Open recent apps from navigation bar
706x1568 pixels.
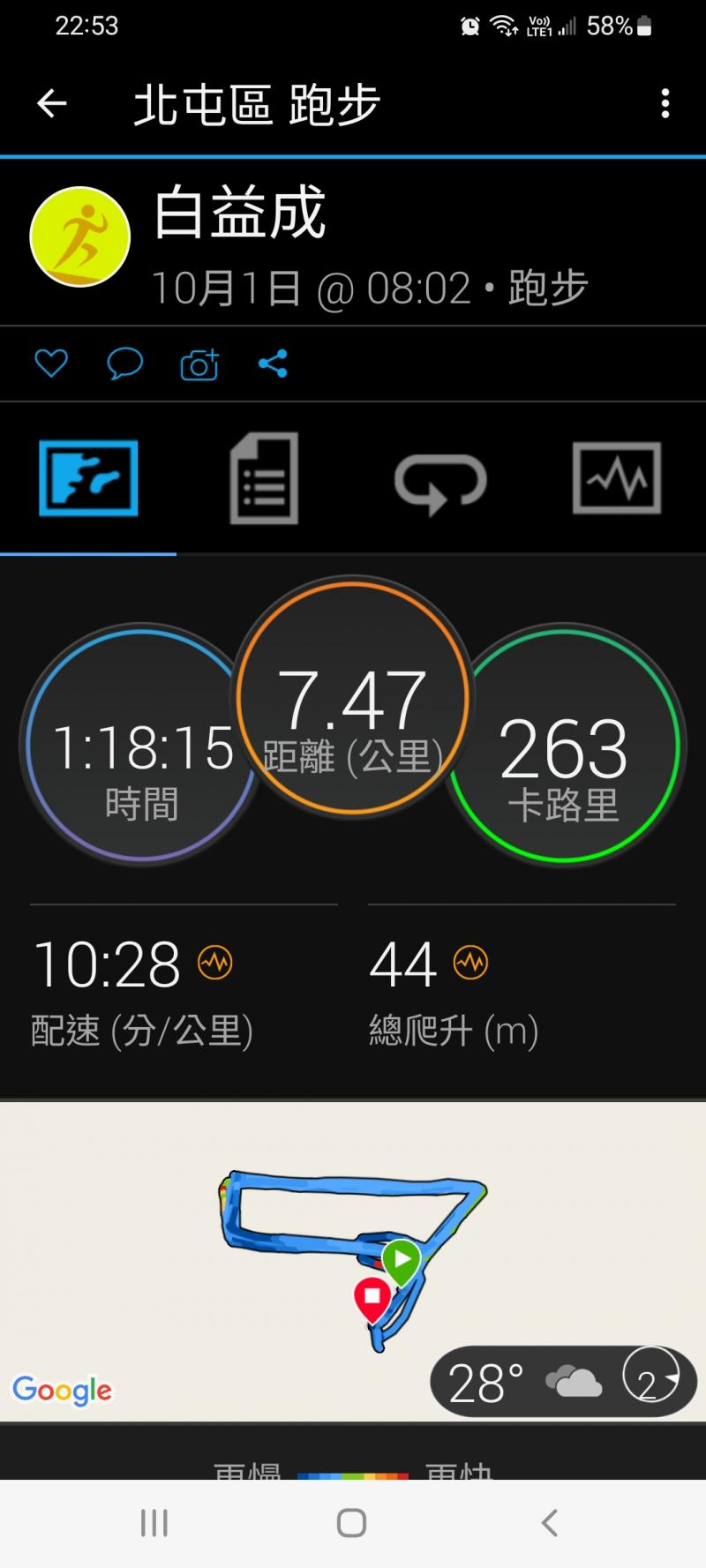pyautogui.click(x=154, y=1522)
